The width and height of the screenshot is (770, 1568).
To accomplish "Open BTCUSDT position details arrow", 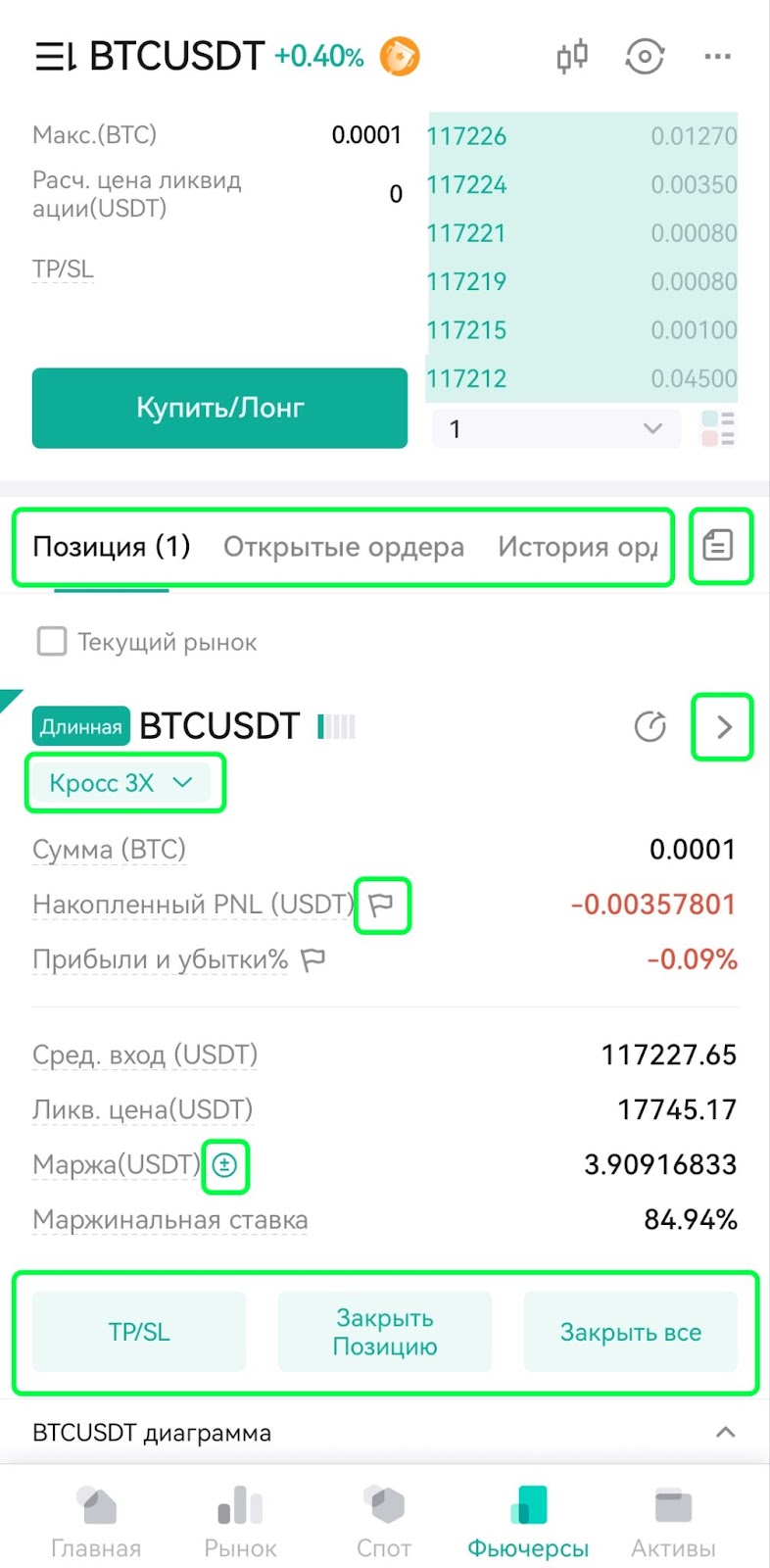I will [x=724, y=727].
